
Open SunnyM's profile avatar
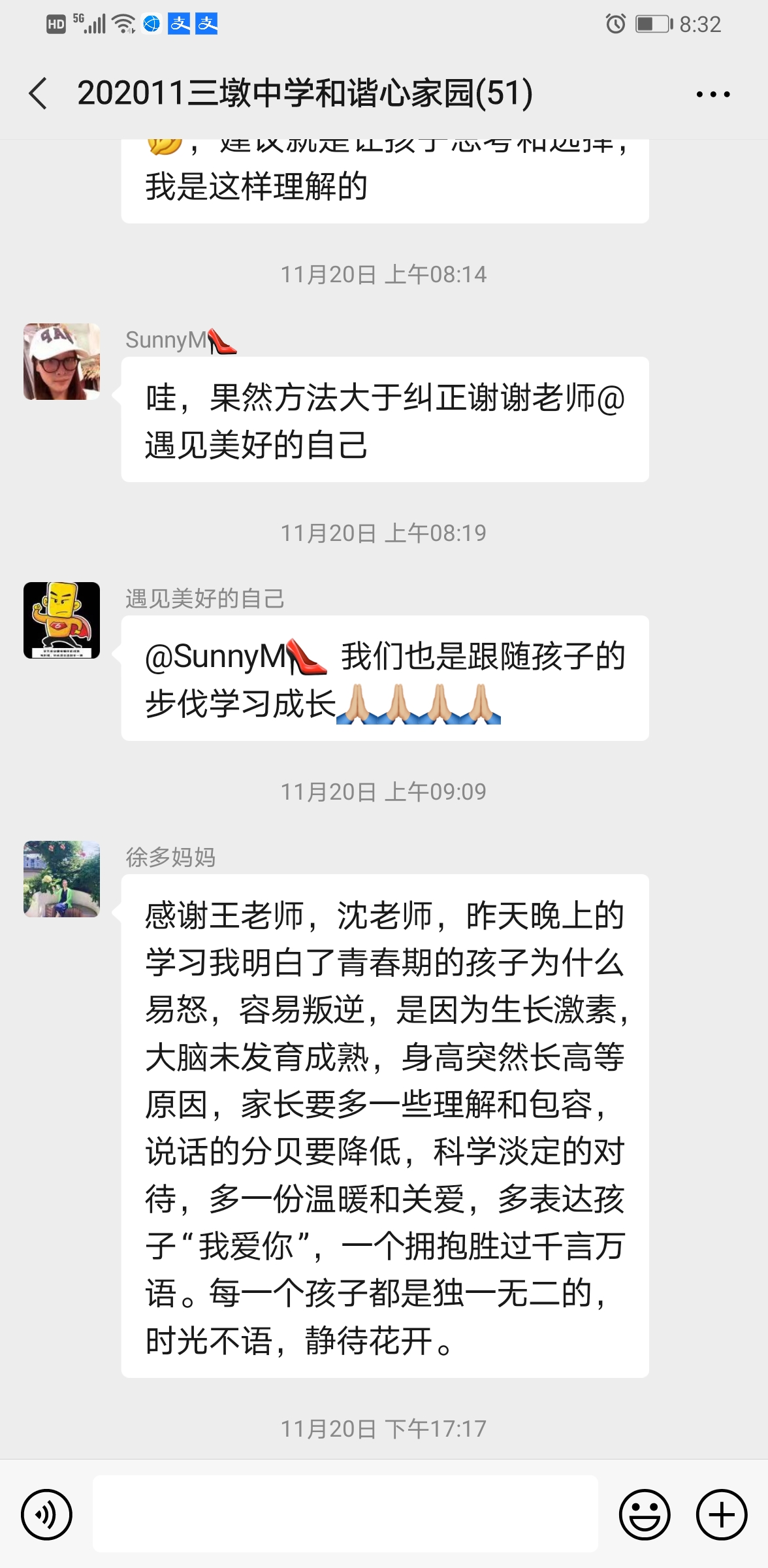click(x=62, y=361)
